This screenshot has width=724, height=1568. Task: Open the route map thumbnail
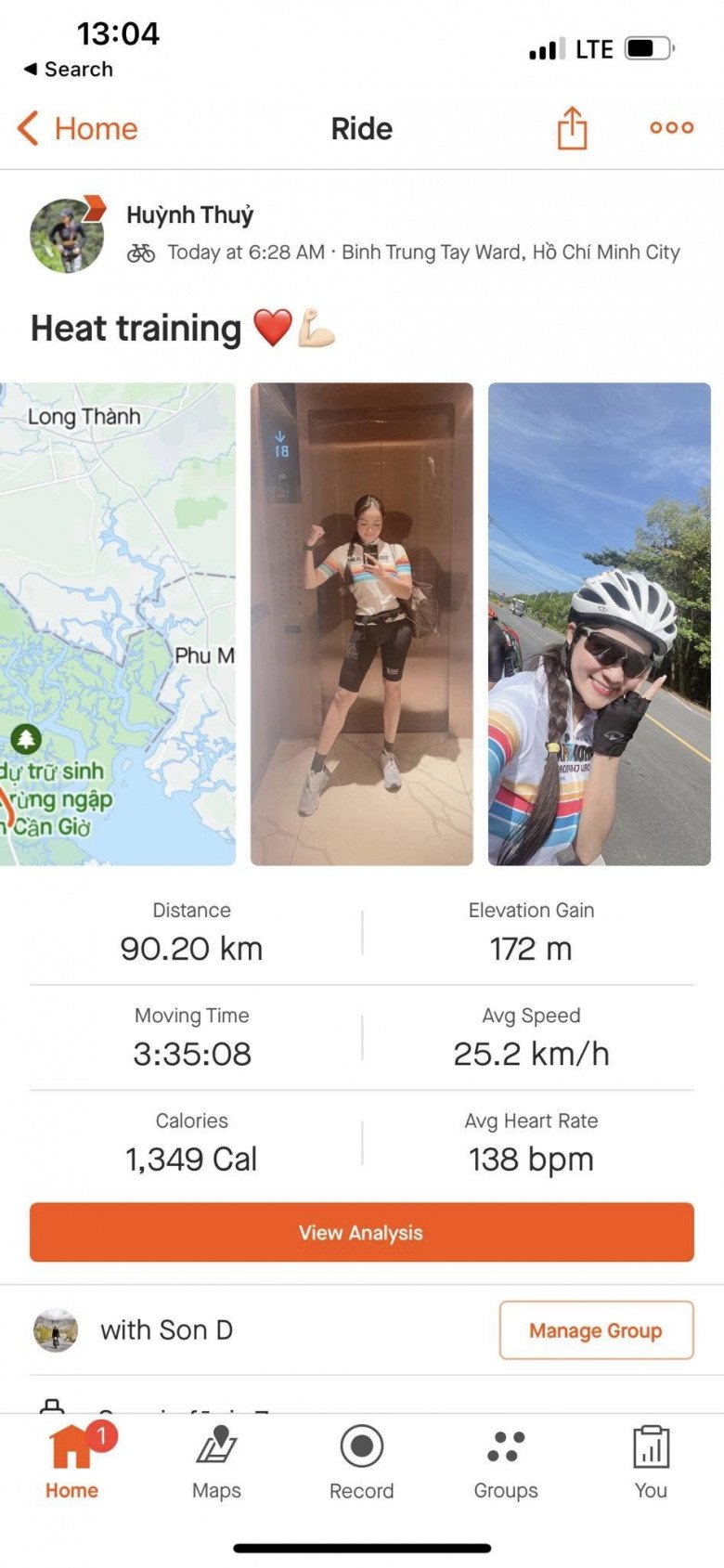pyautogui.click(x=118, y=624)
